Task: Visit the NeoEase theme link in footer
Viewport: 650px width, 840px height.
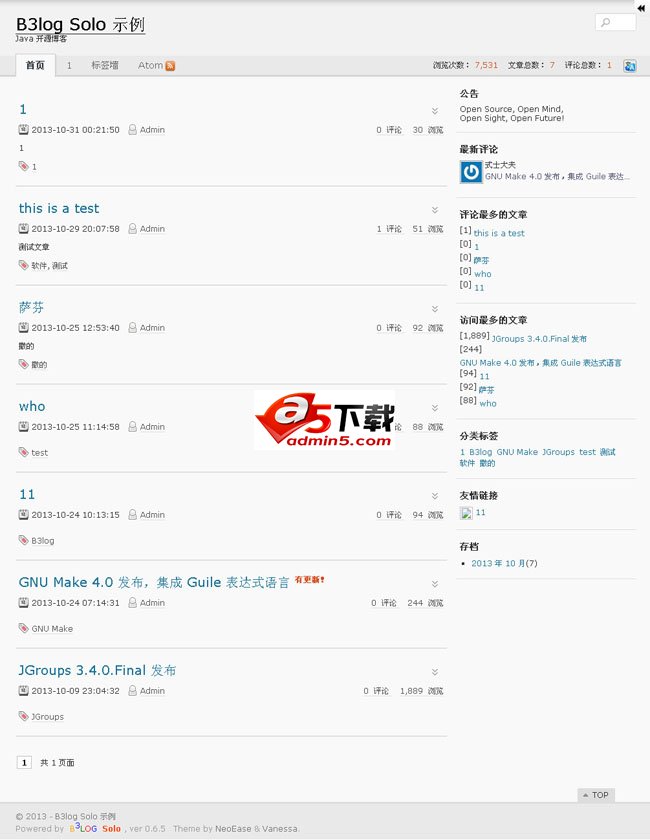Action: click(233, 829)
